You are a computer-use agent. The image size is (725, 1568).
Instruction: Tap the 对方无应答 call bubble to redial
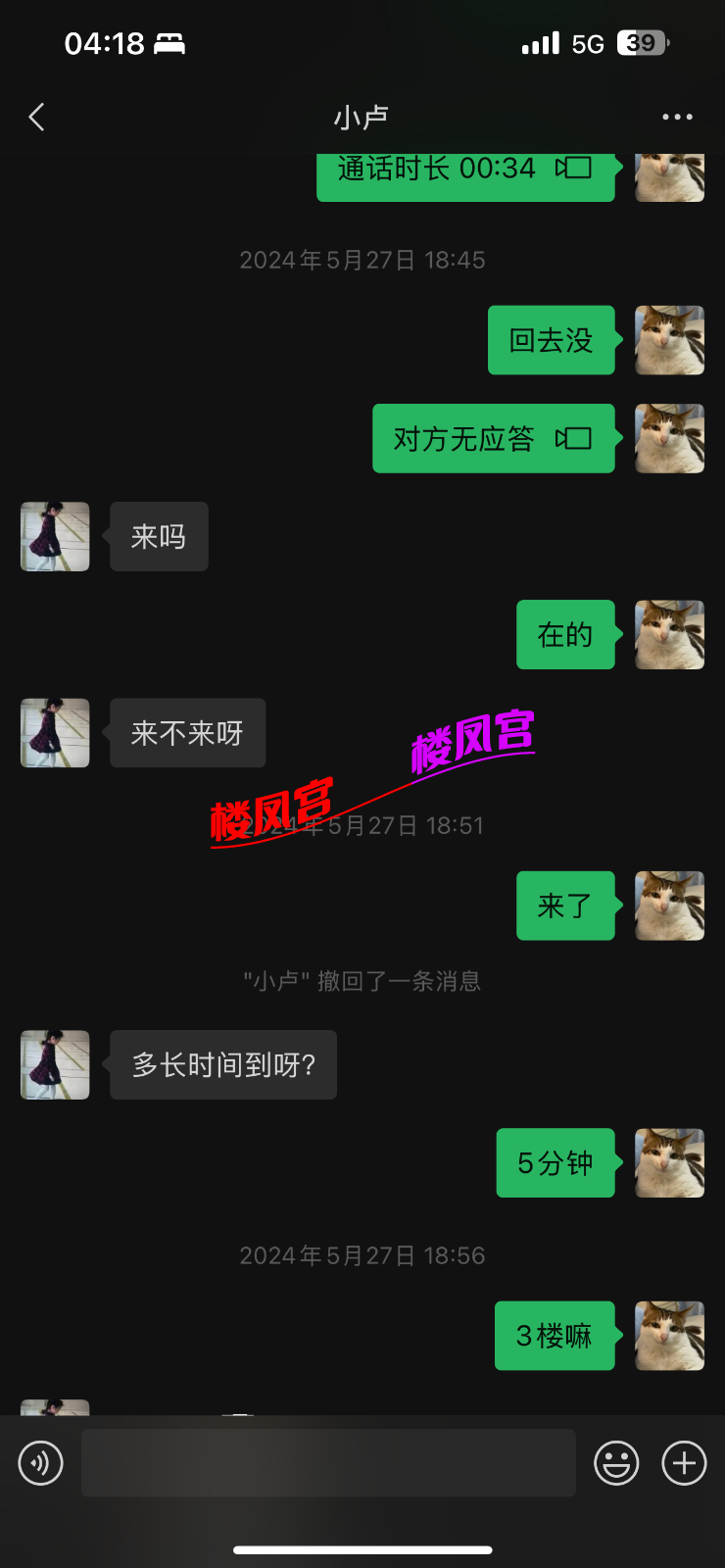point(493,439)
